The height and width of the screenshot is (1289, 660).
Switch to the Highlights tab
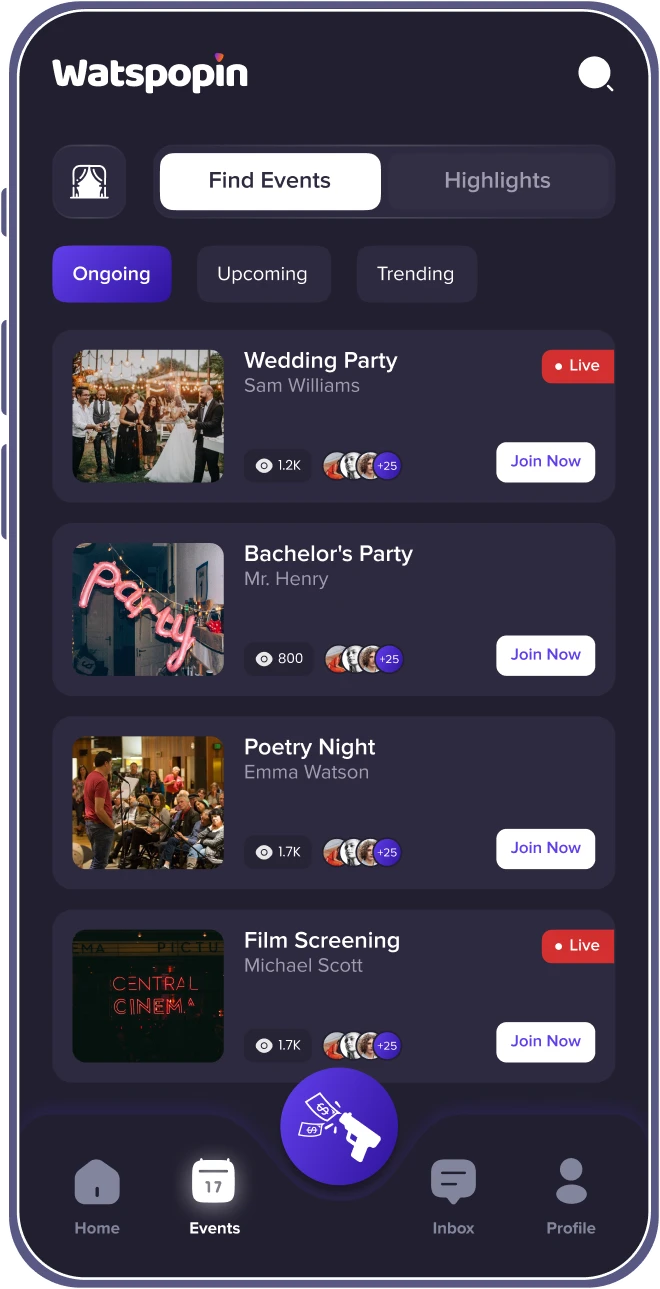click(497, 181)
